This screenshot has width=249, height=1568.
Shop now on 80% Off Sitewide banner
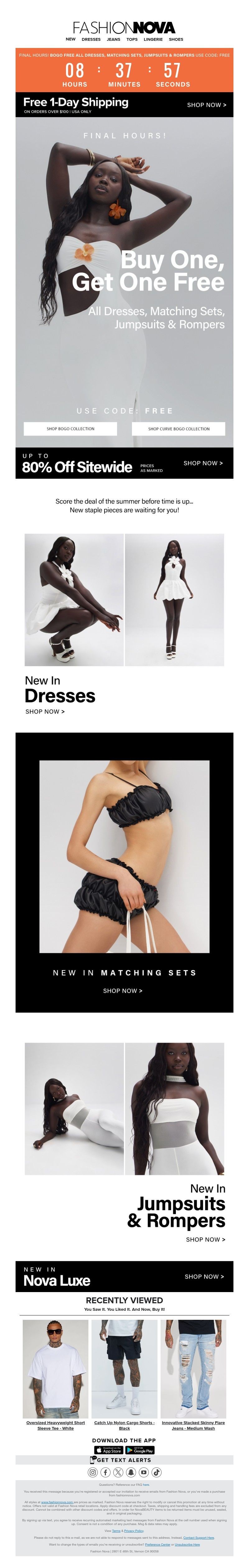click(203, 463)
